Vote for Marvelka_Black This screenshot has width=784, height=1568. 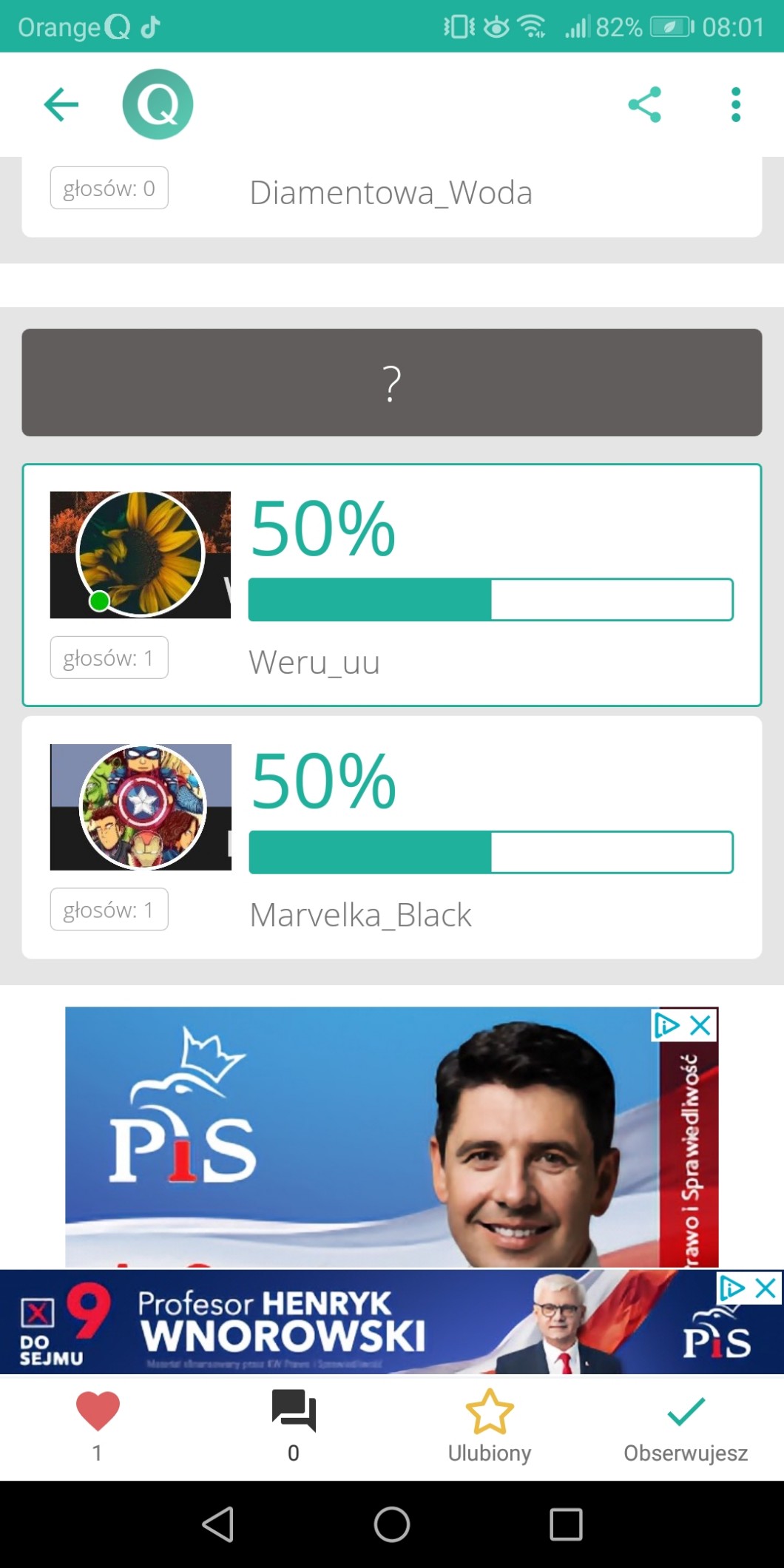(x=391, y=837)
